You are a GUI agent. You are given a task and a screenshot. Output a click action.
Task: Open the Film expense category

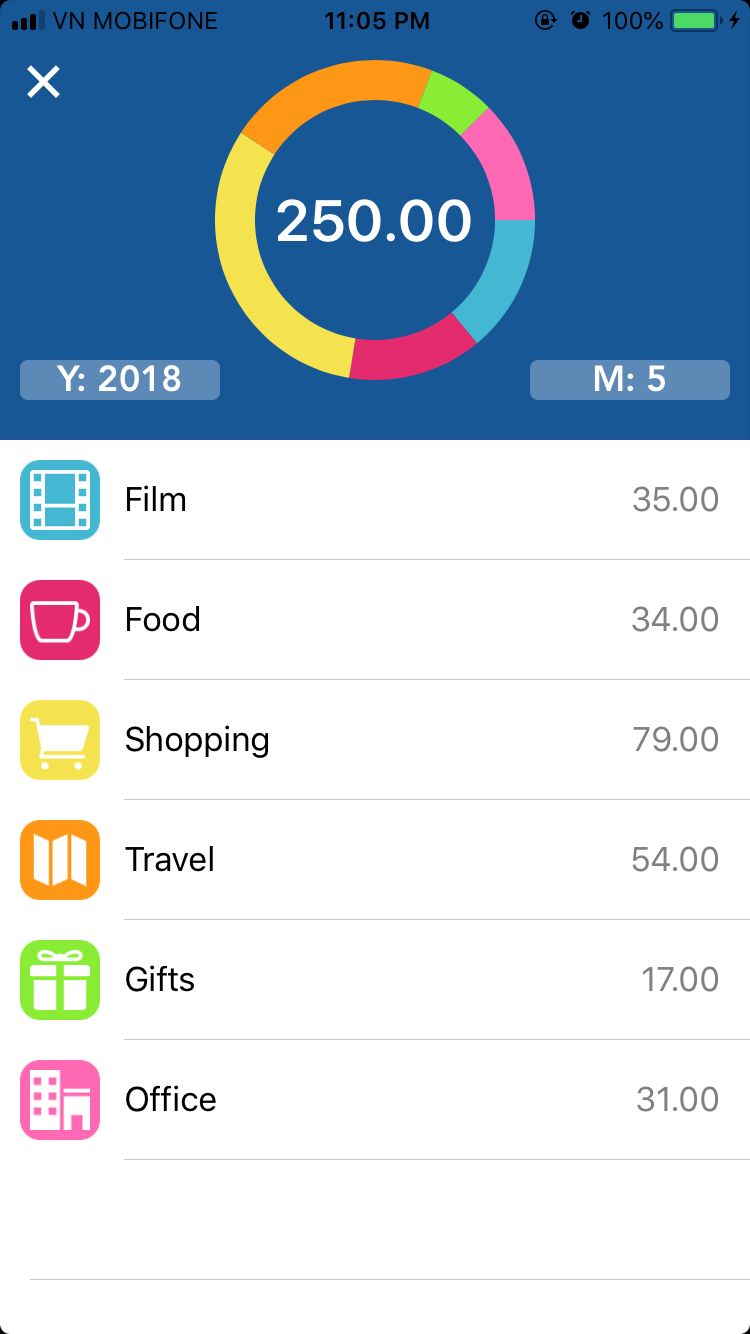click(x=375, y=500)
